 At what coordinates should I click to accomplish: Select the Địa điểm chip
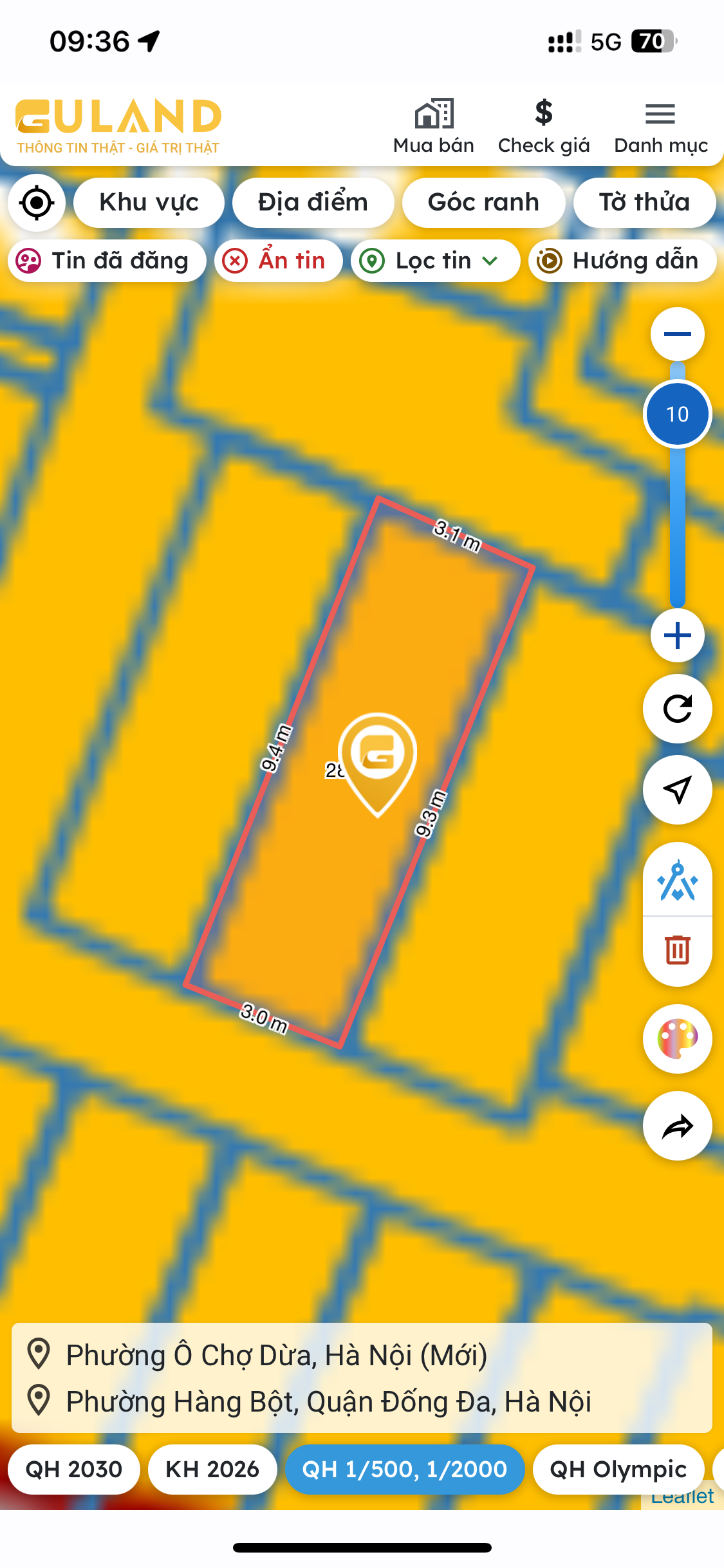313,203
